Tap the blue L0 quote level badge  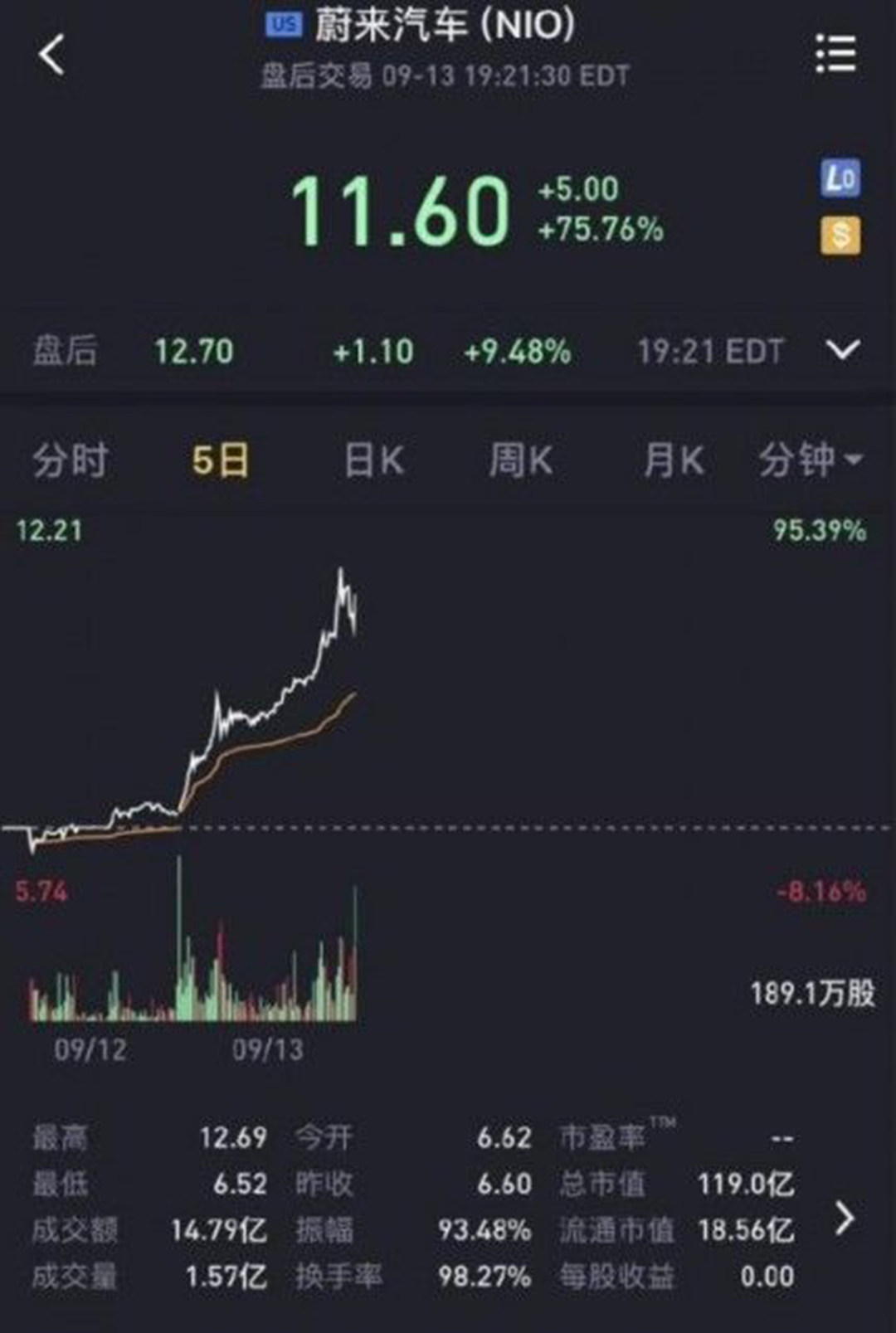pos(840,178)
